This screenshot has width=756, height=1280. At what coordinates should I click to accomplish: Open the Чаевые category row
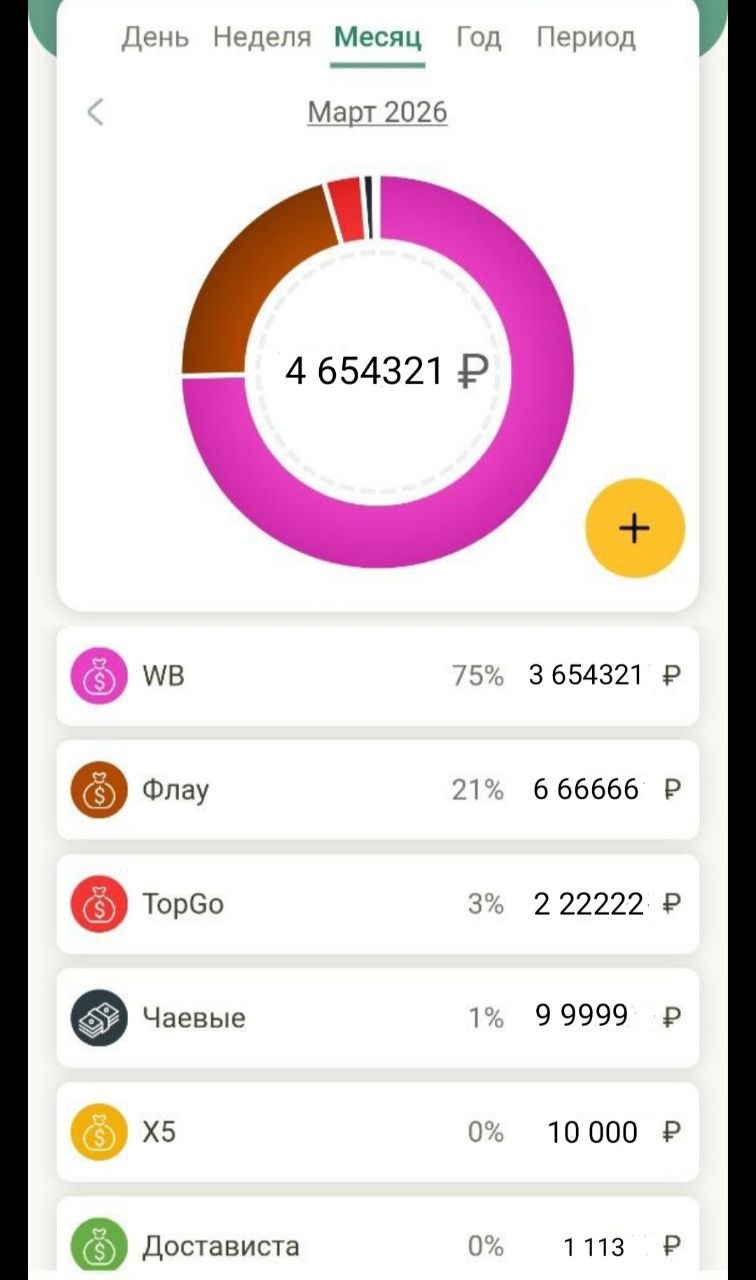(x=378, y=1018)
